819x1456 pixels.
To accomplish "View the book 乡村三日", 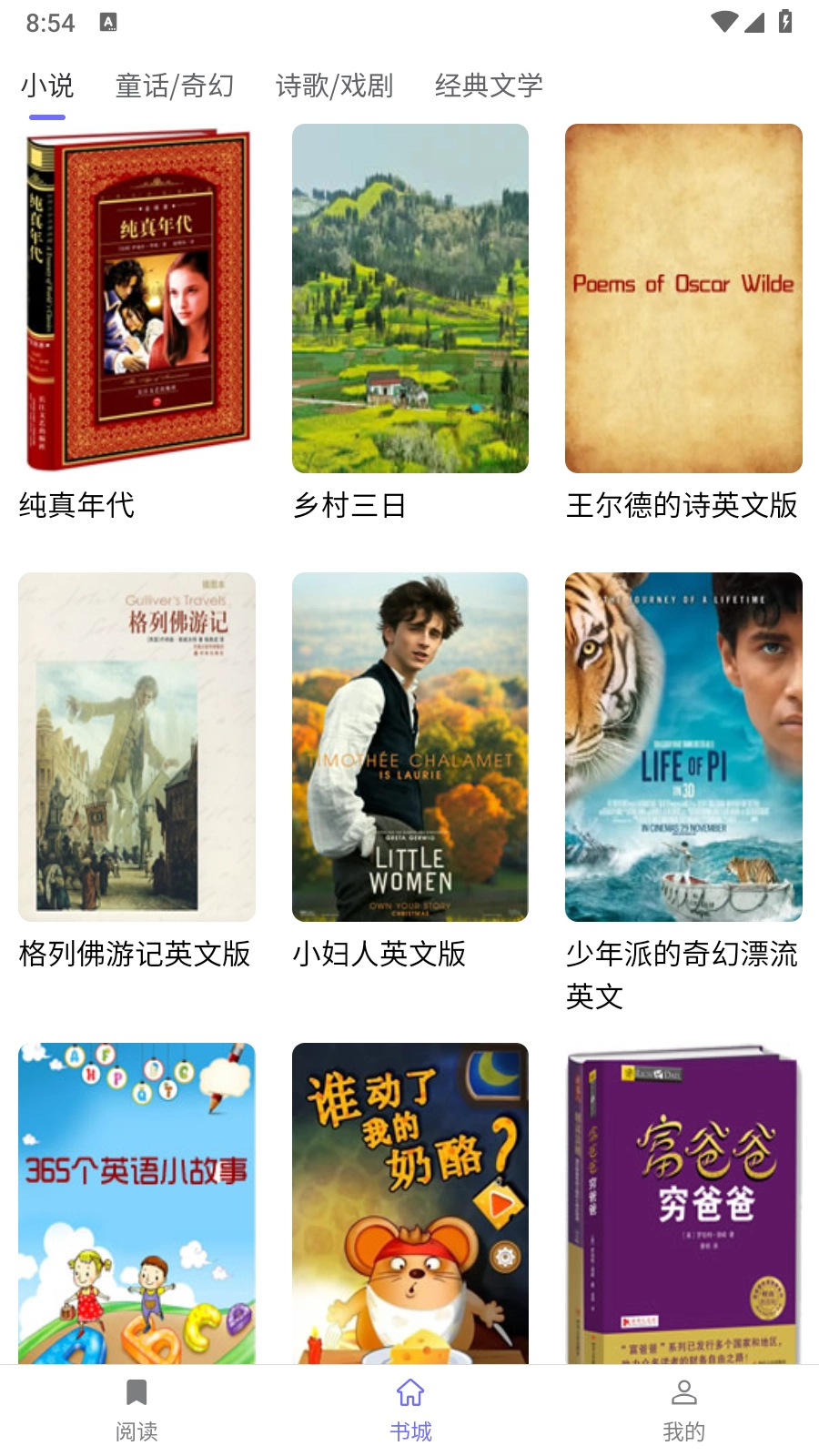I will [410, 298].
